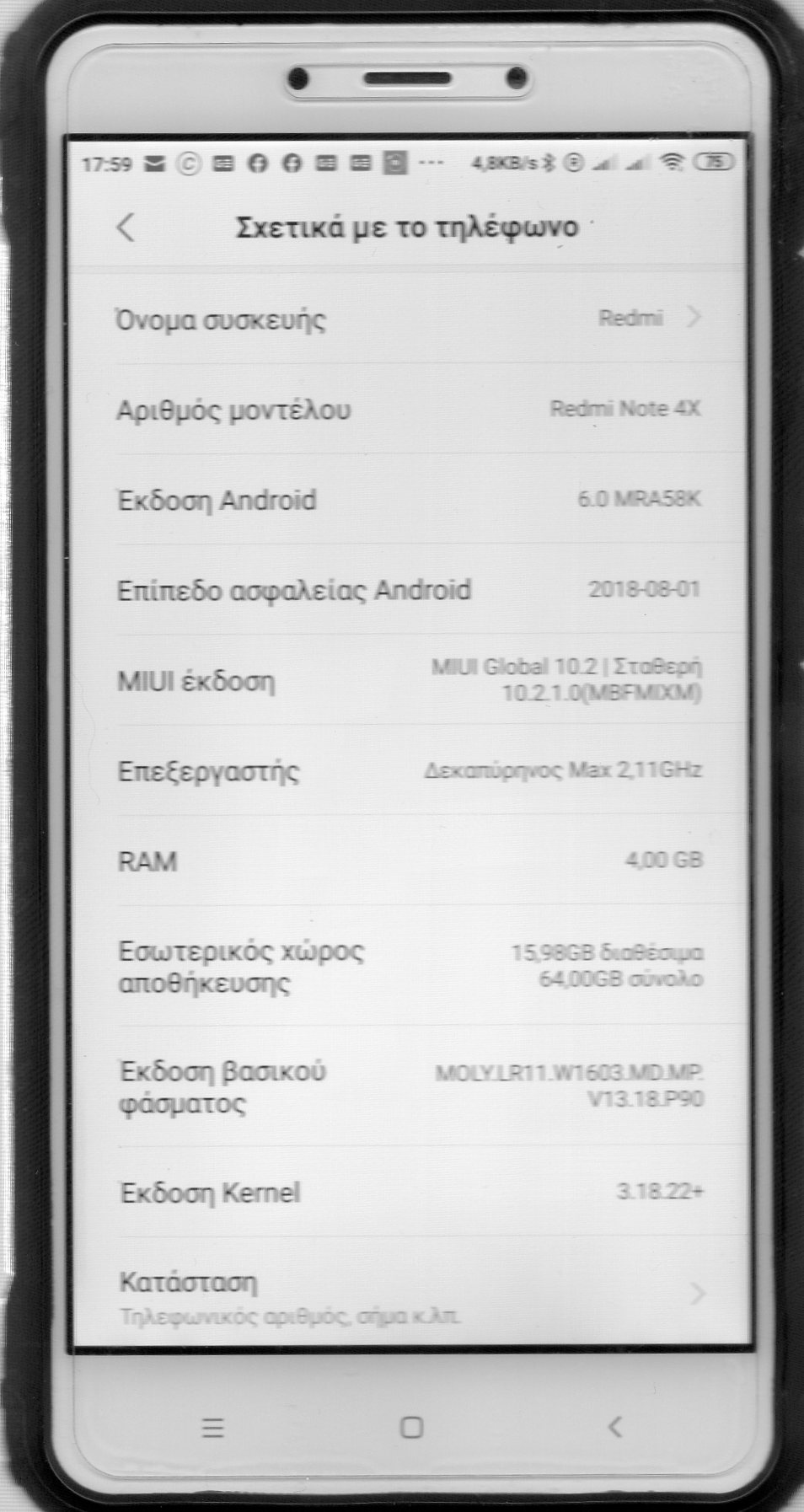
Task: Open recent apps with the menu key
Action: tap(213, 1427)
